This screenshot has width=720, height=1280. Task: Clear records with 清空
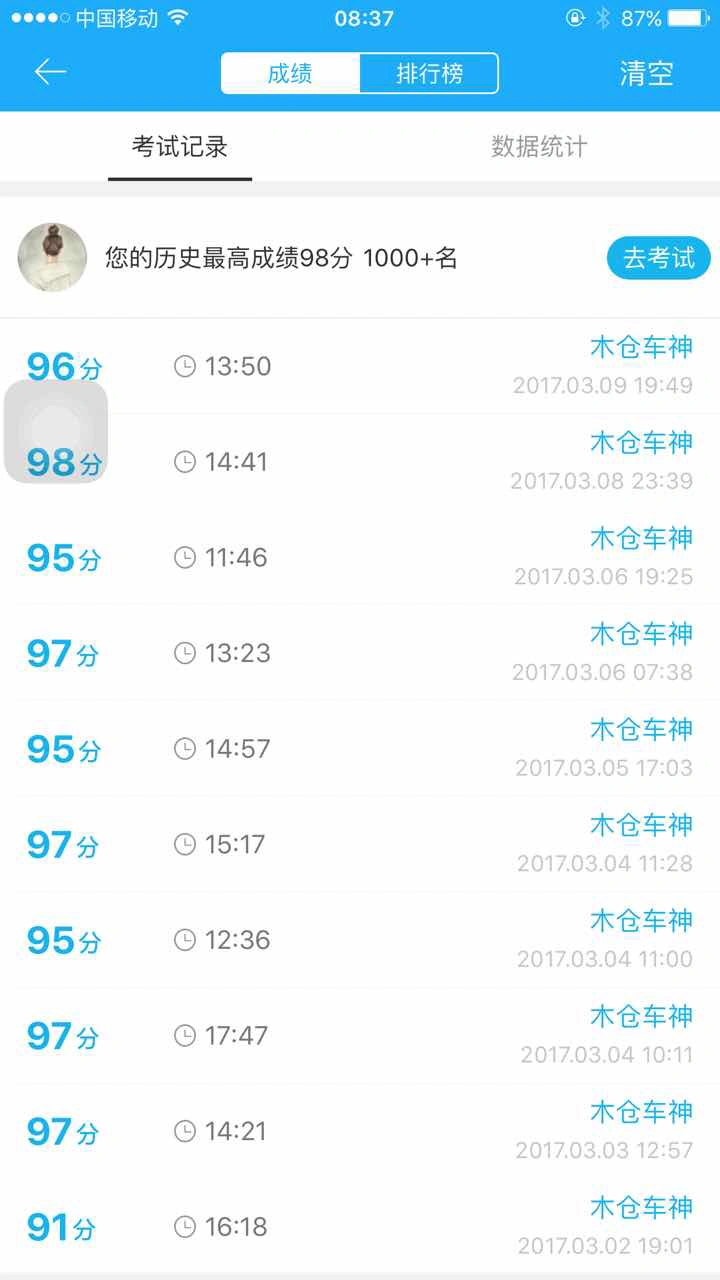click(x=646, y=73)
